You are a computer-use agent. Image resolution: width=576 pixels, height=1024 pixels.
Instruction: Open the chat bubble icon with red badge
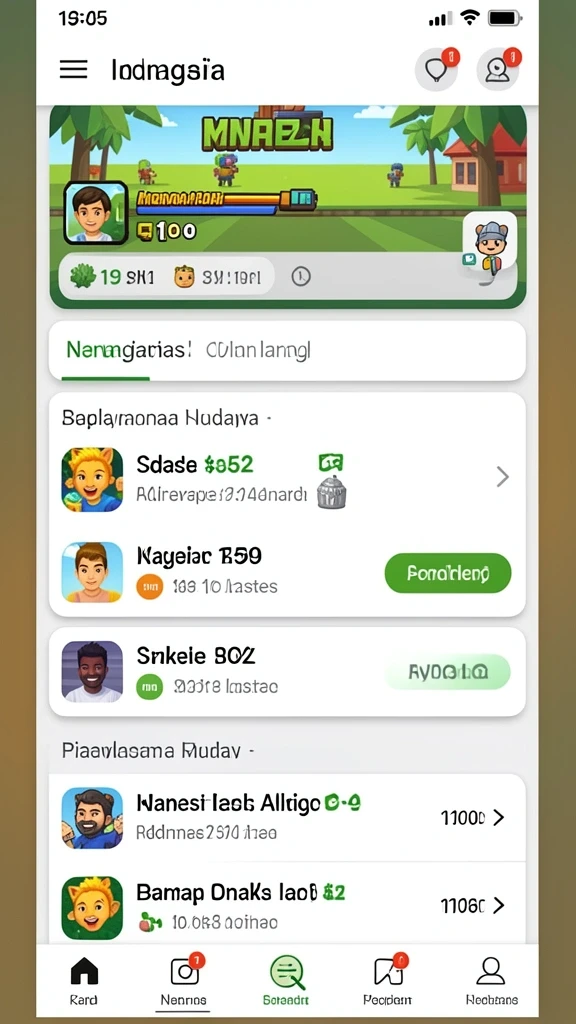click(437, 69)
